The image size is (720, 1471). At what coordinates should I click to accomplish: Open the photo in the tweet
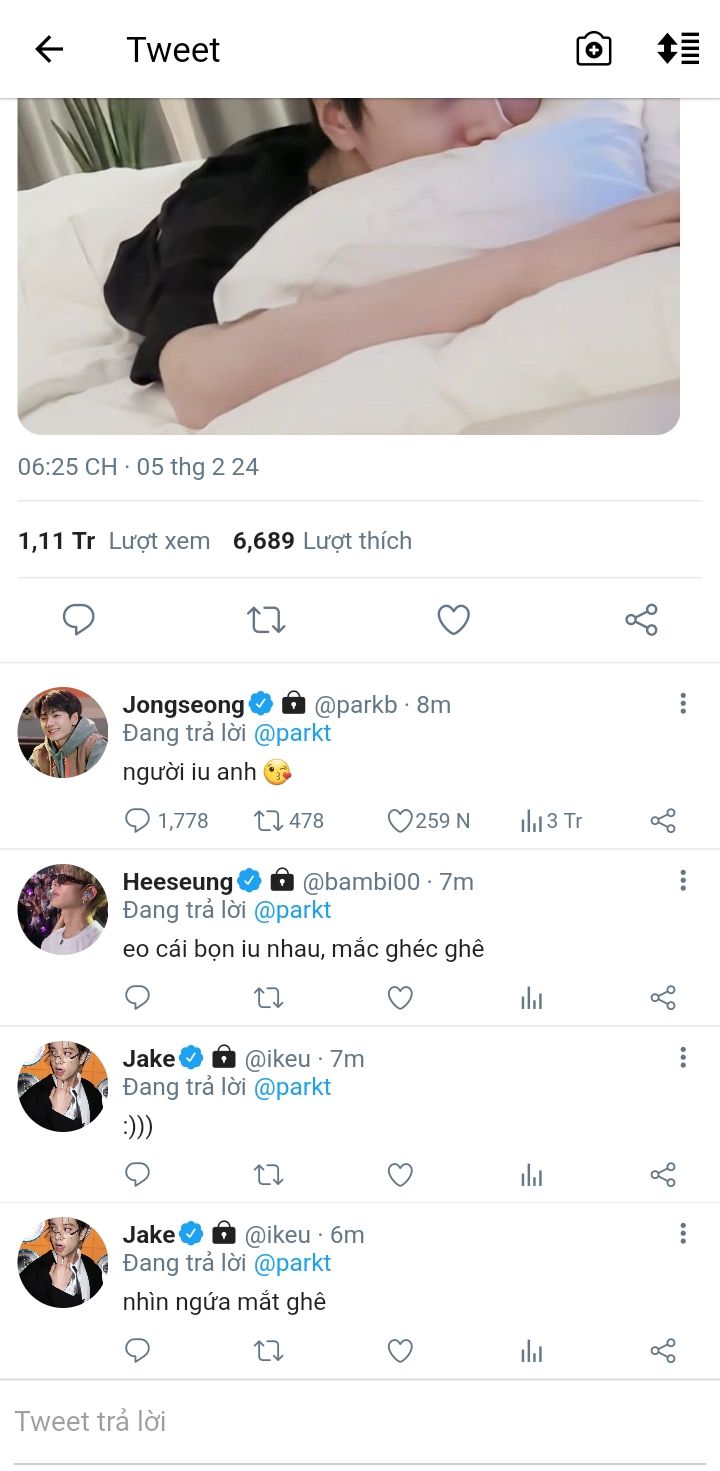click(349, 266)
